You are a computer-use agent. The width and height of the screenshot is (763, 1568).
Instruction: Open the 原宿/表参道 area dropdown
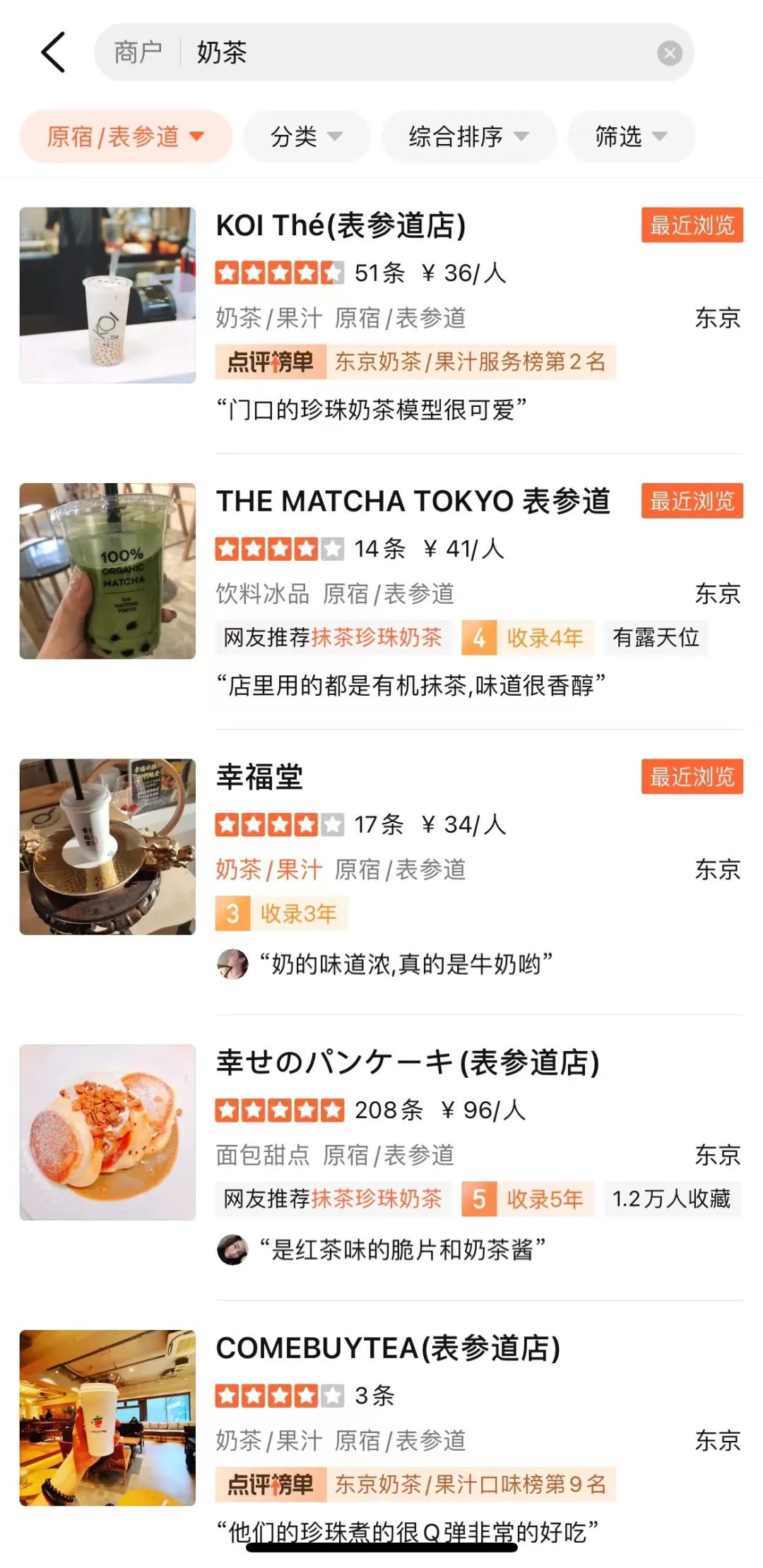click(126, 136)
